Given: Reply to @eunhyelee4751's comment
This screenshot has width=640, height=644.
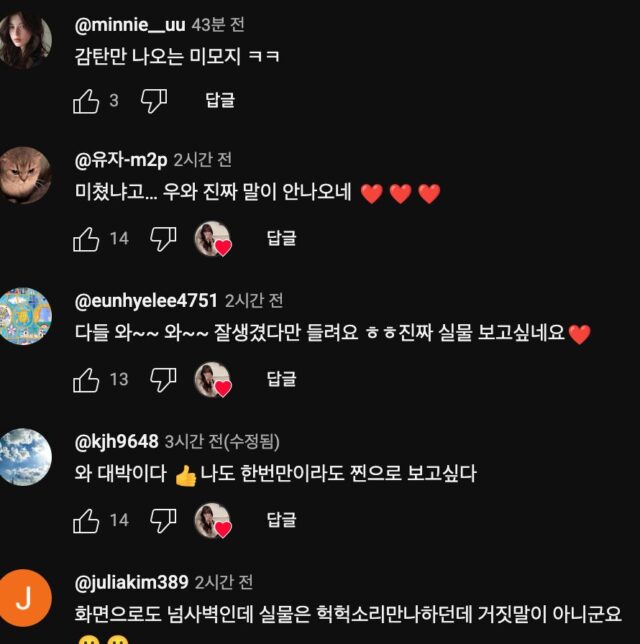Looking at the screenshot, I should [281, 380].
